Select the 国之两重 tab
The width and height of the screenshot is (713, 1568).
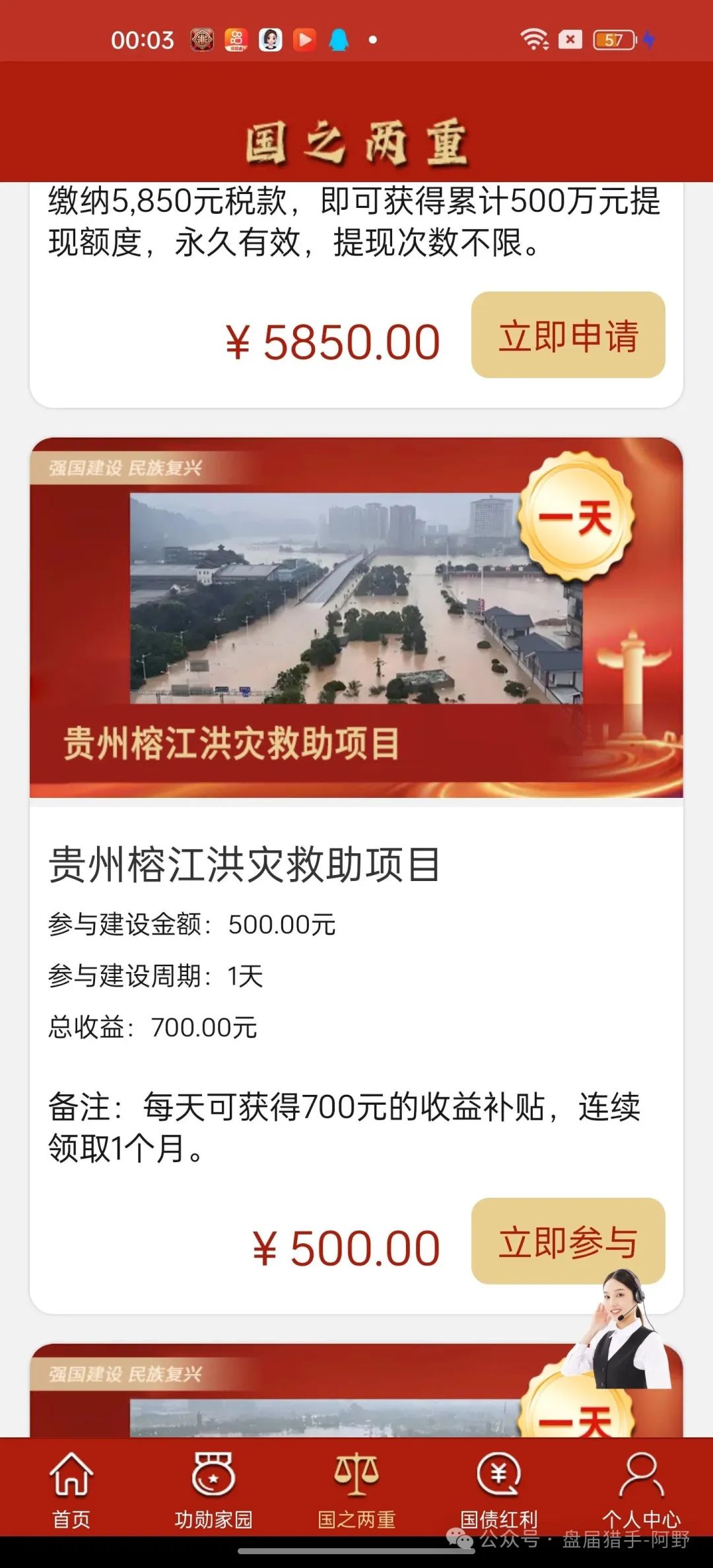[356, 1489]
